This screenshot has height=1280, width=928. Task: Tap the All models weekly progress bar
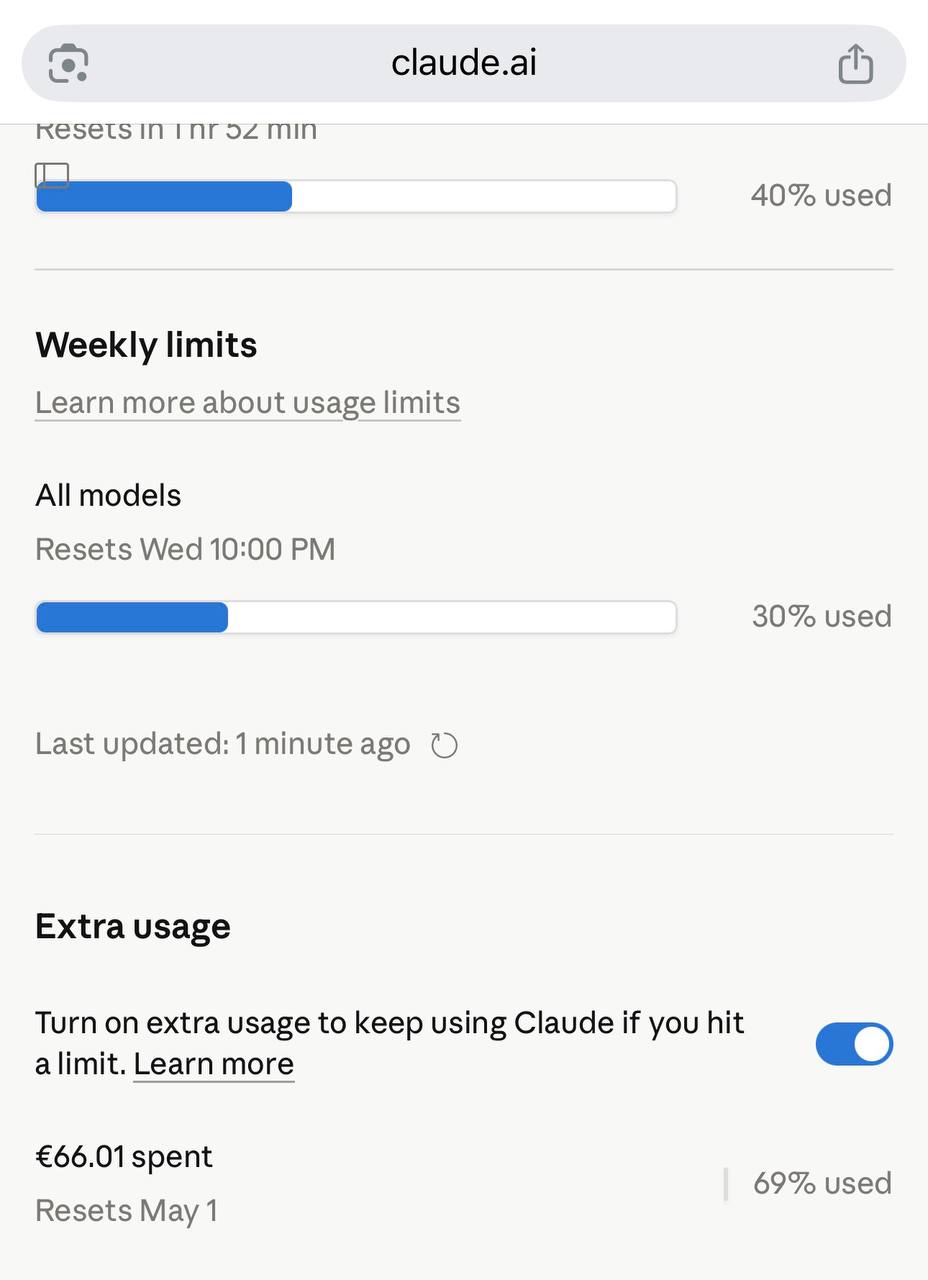356,617
